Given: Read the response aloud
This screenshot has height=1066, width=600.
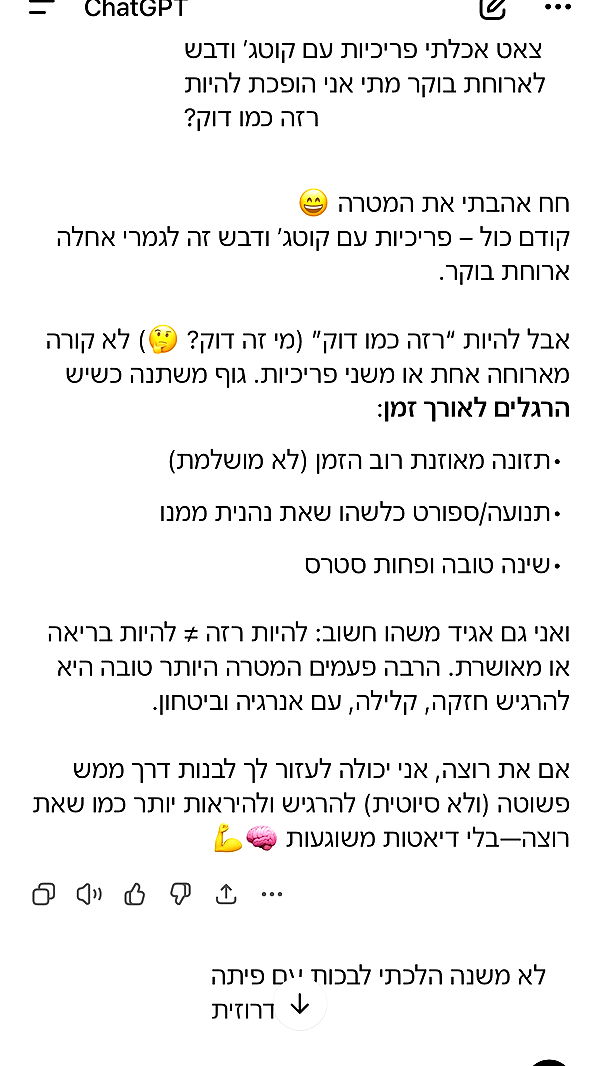Looking at the screenshot, I should [x=90, y=894].
